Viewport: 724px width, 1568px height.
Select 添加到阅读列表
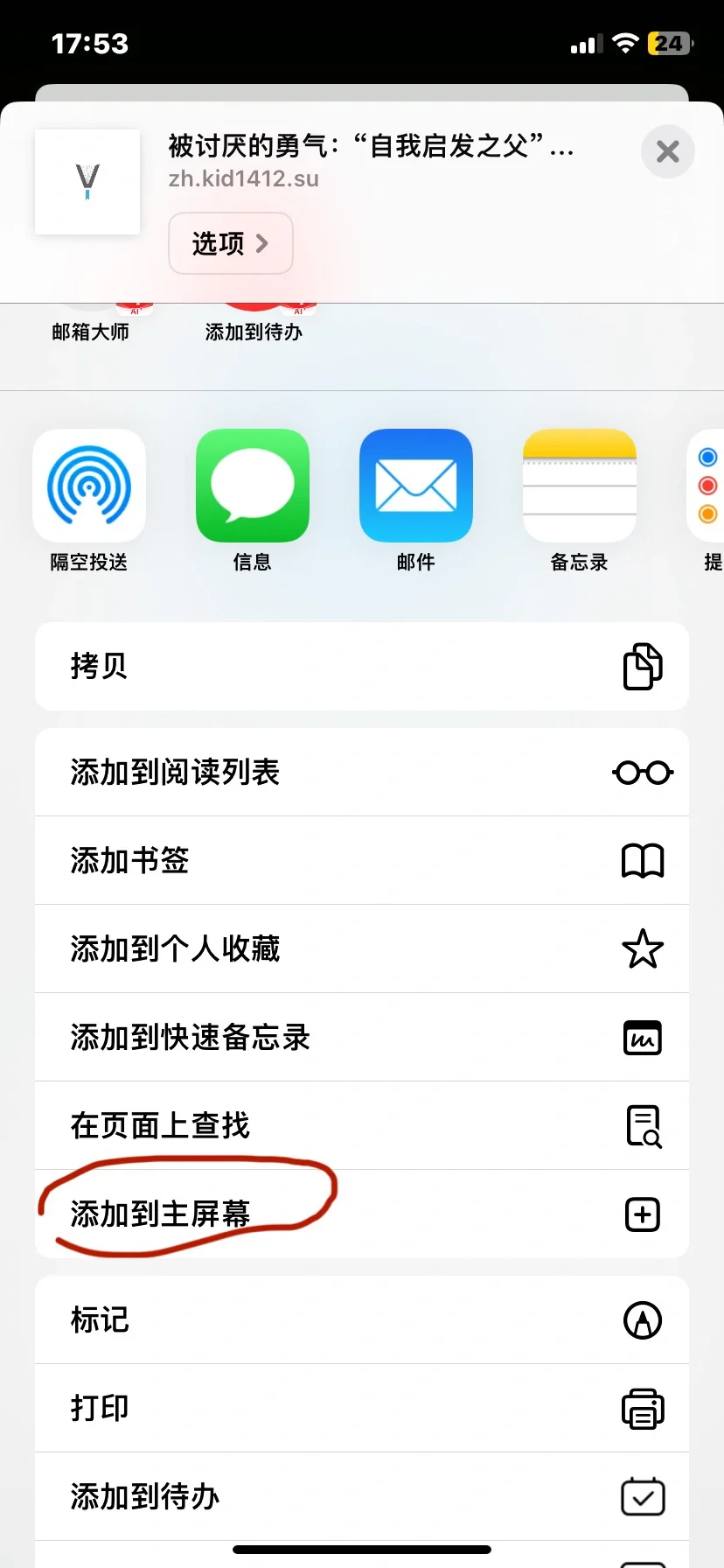pos(362,773)
